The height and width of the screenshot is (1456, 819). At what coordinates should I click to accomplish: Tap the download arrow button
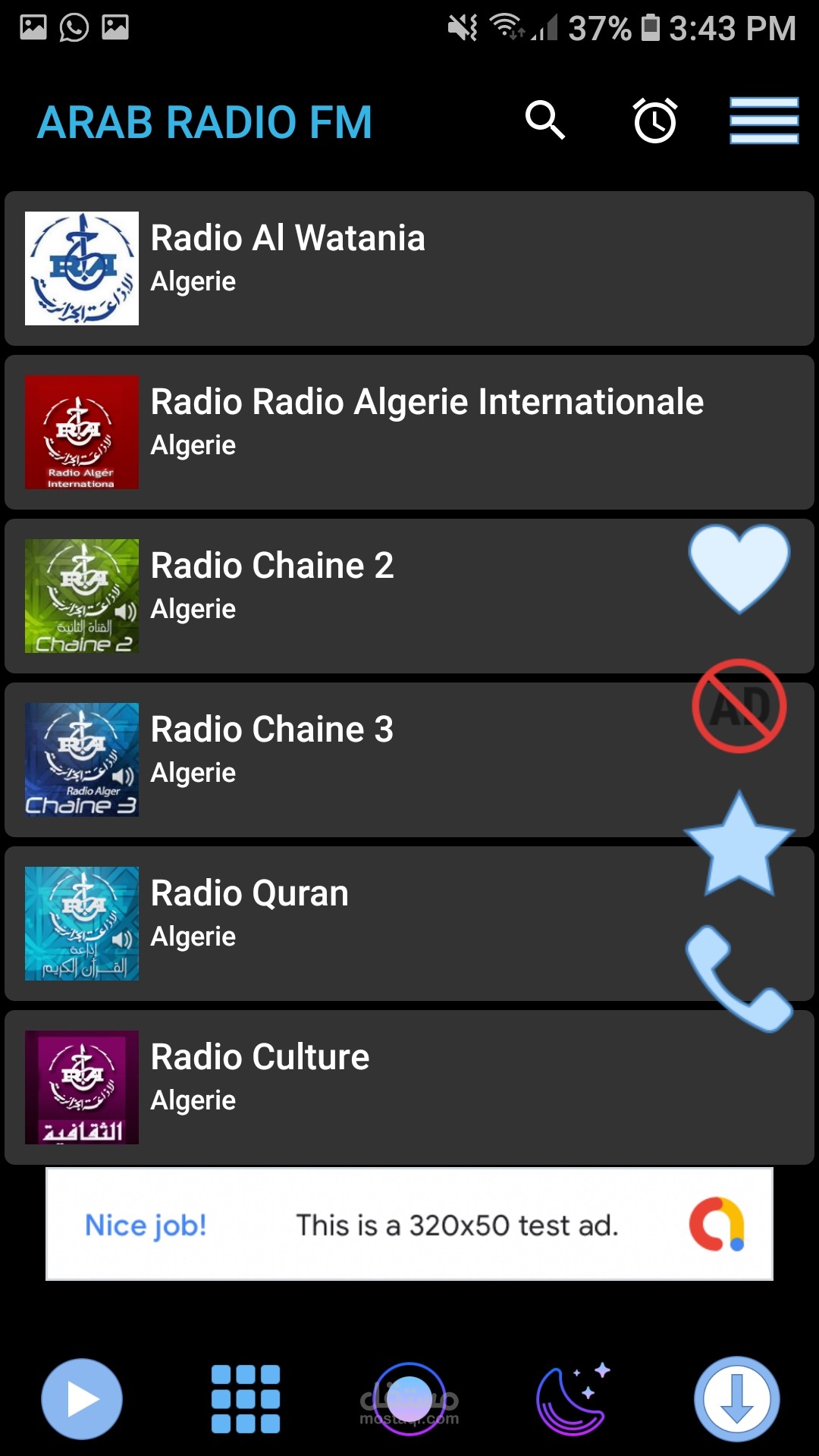(737, 1399)
